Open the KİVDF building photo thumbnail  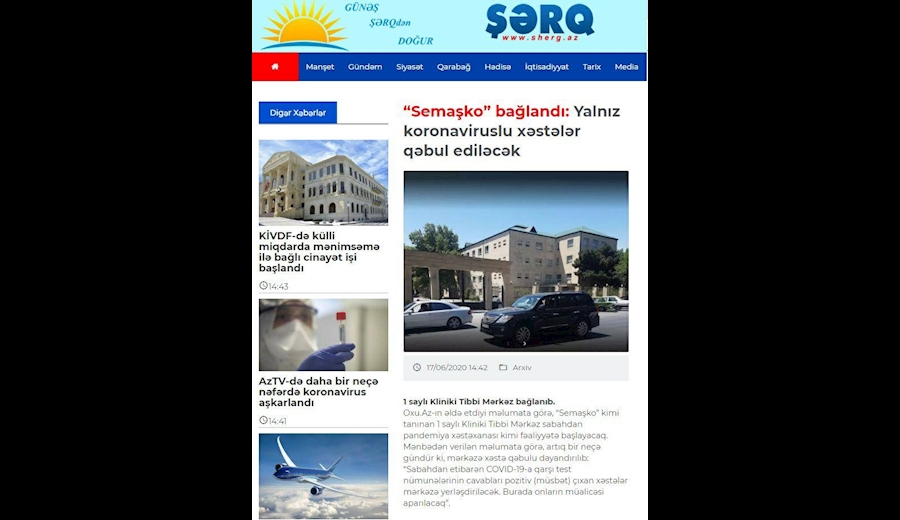pyautogui.click(x=323, y=182)
